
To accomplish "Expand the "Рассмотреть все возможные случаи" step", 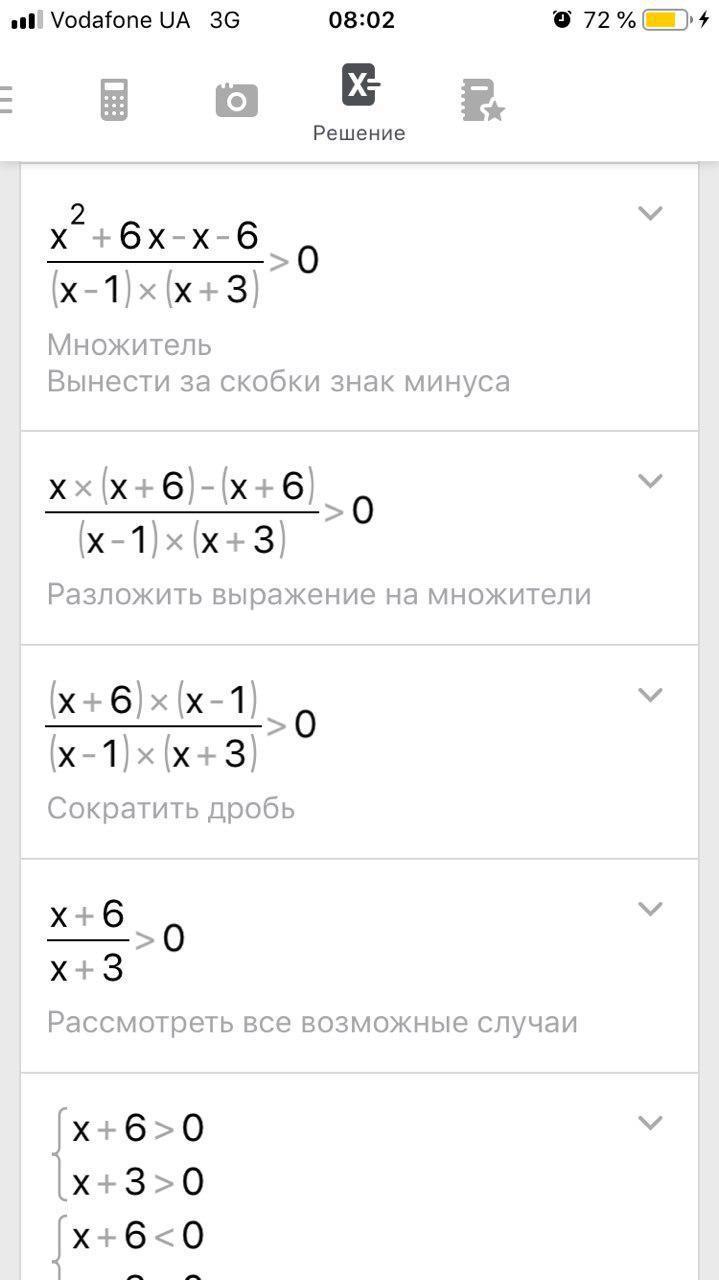I will 651,909.
